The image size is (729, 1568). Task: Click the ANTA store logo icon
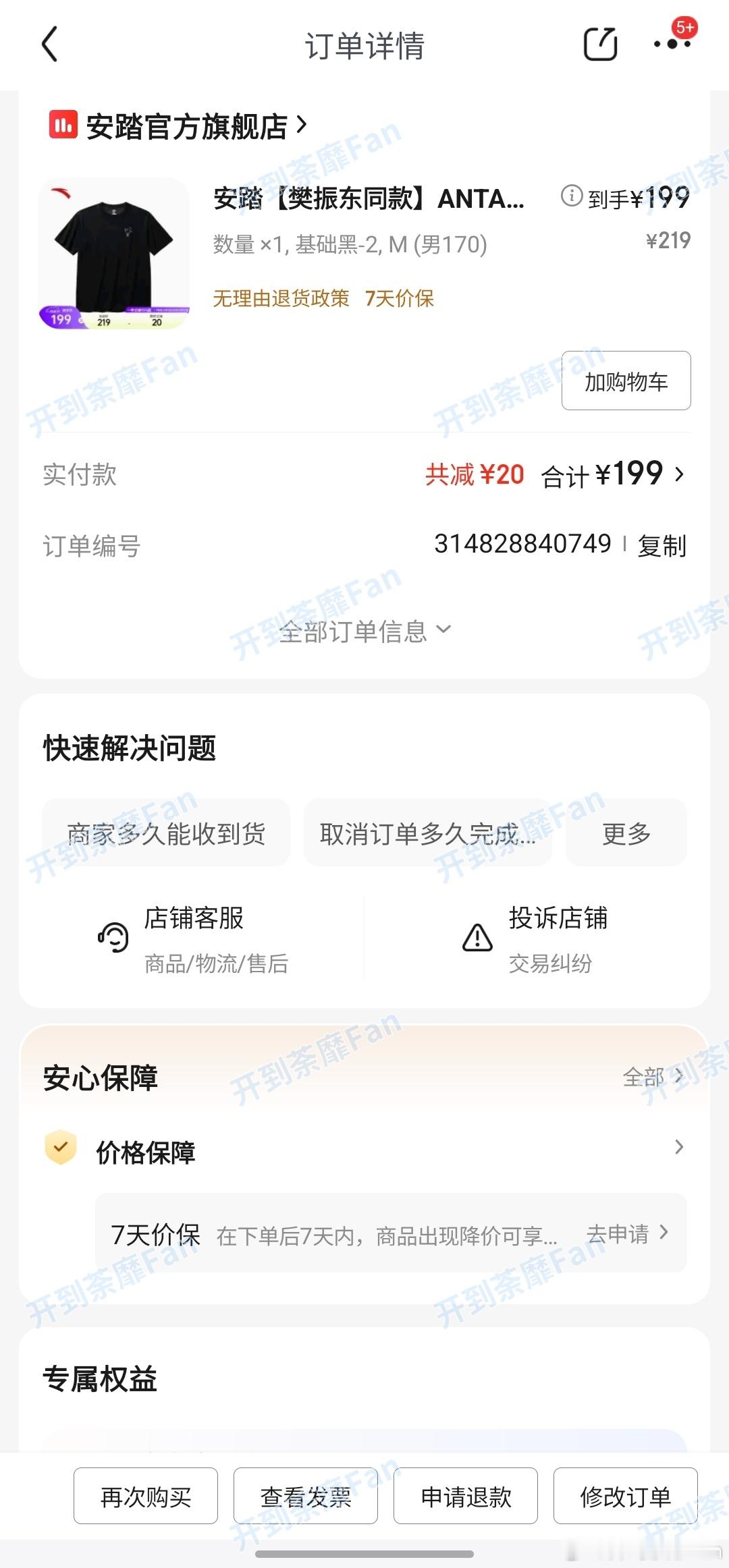pyautogui.click(x=62, y=125)
